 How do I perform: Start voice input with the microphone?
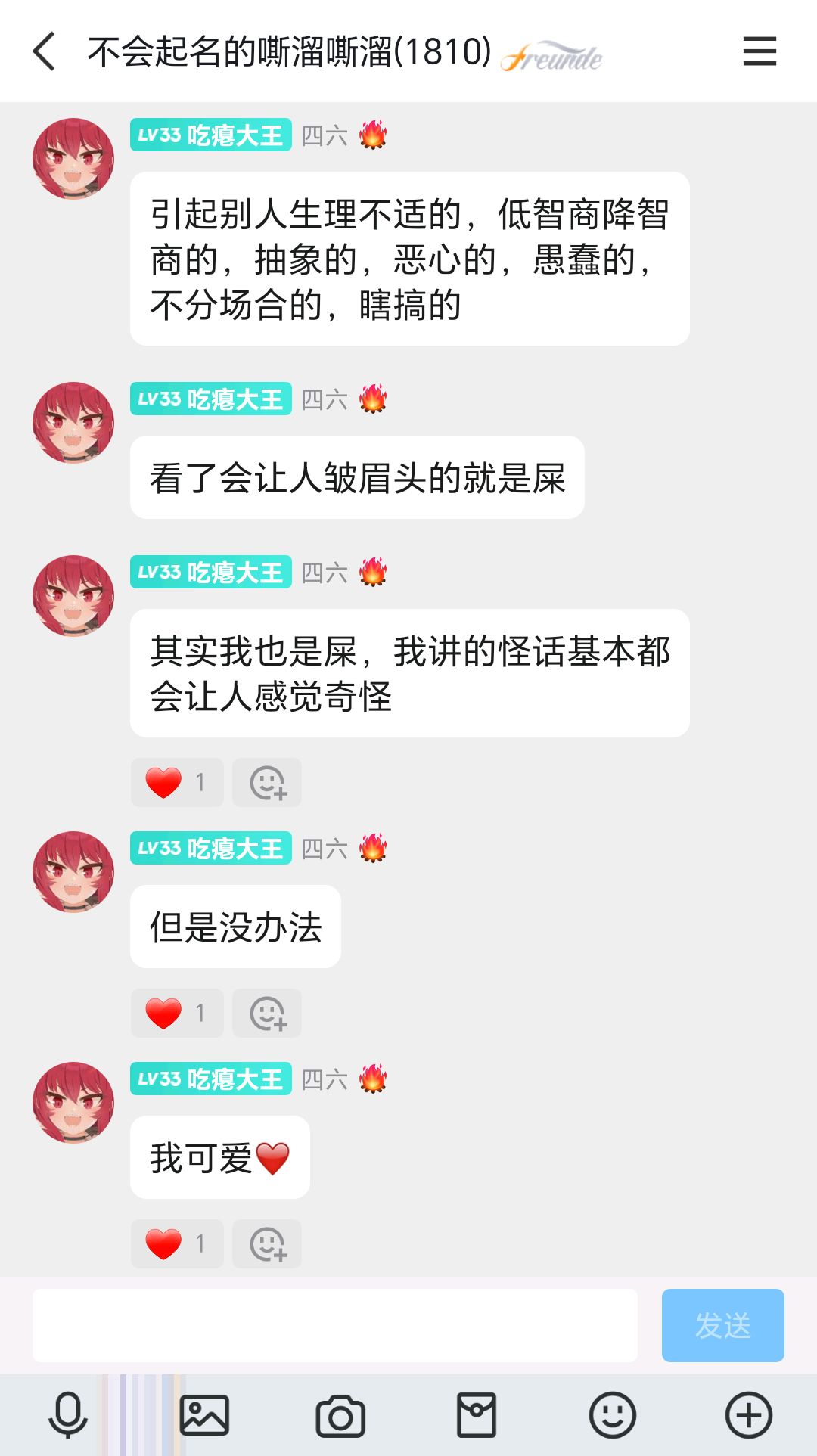click(x=68, y=1414)
